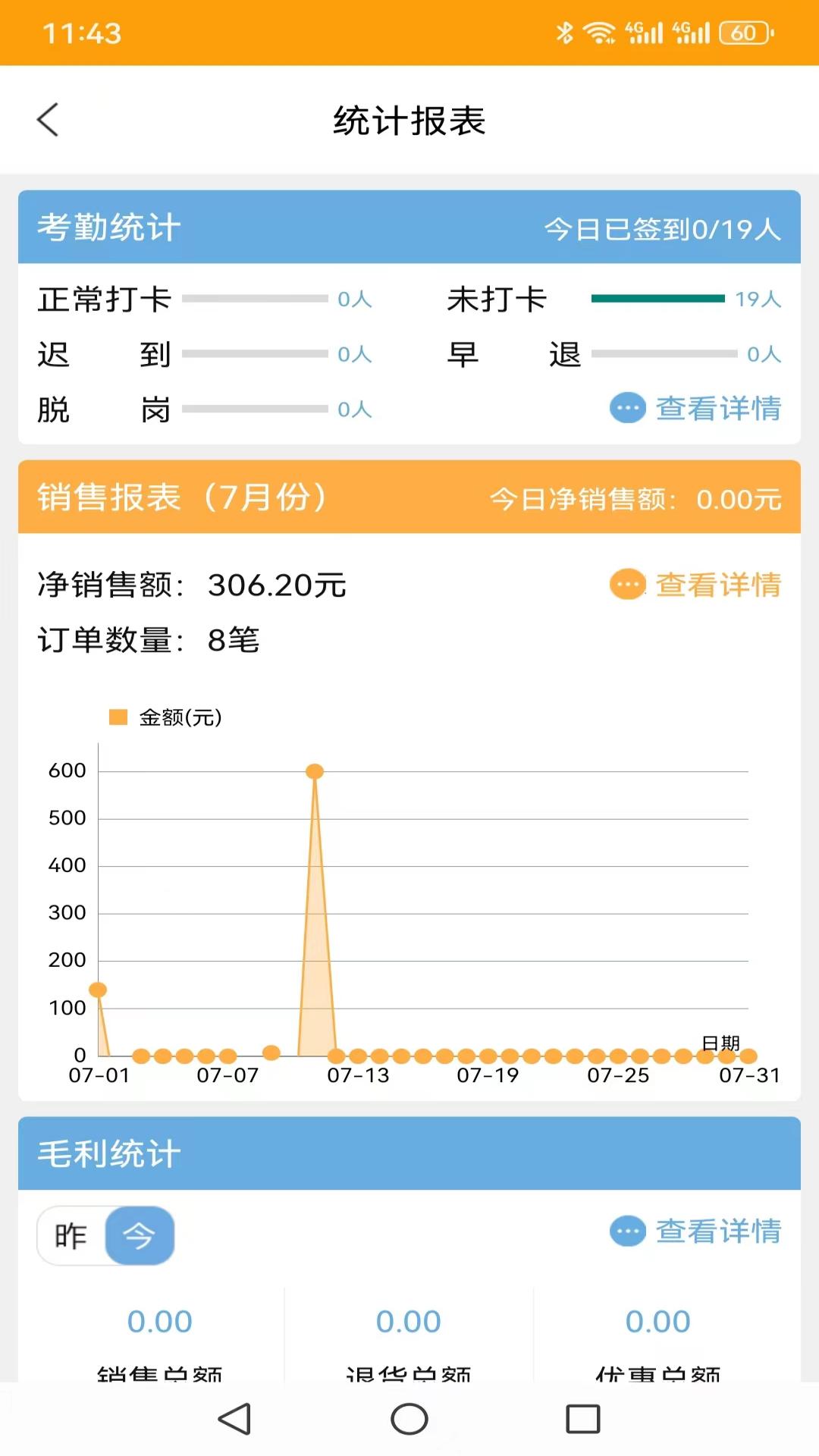Select the 600元 peak point on the chart
The height and width of the screenshot is (1456, 819).
click(x=315, y=771)
